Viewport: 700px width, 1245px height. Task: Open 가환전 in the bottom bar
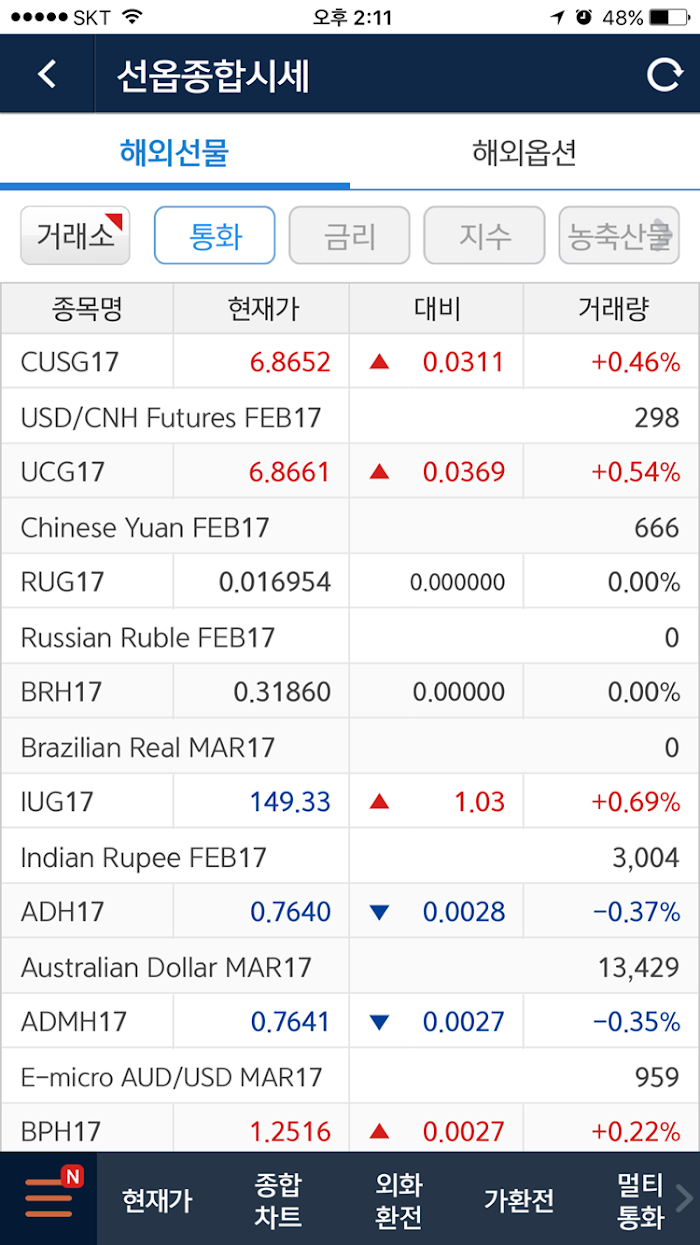pyautogui.click(x=518, y=1199)
